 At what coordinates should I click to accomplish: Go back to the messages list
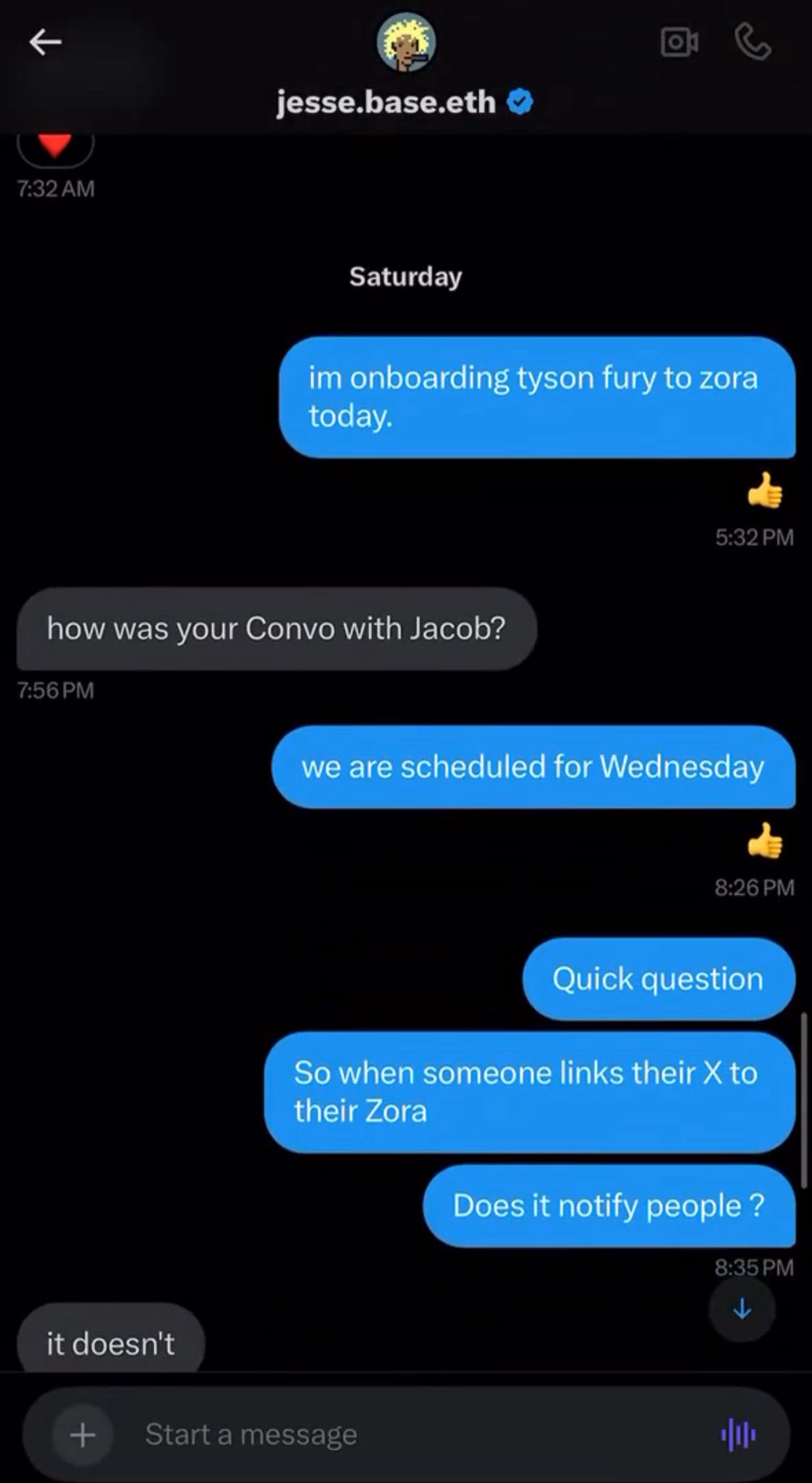pyautogui.click(x=45, y=42)
